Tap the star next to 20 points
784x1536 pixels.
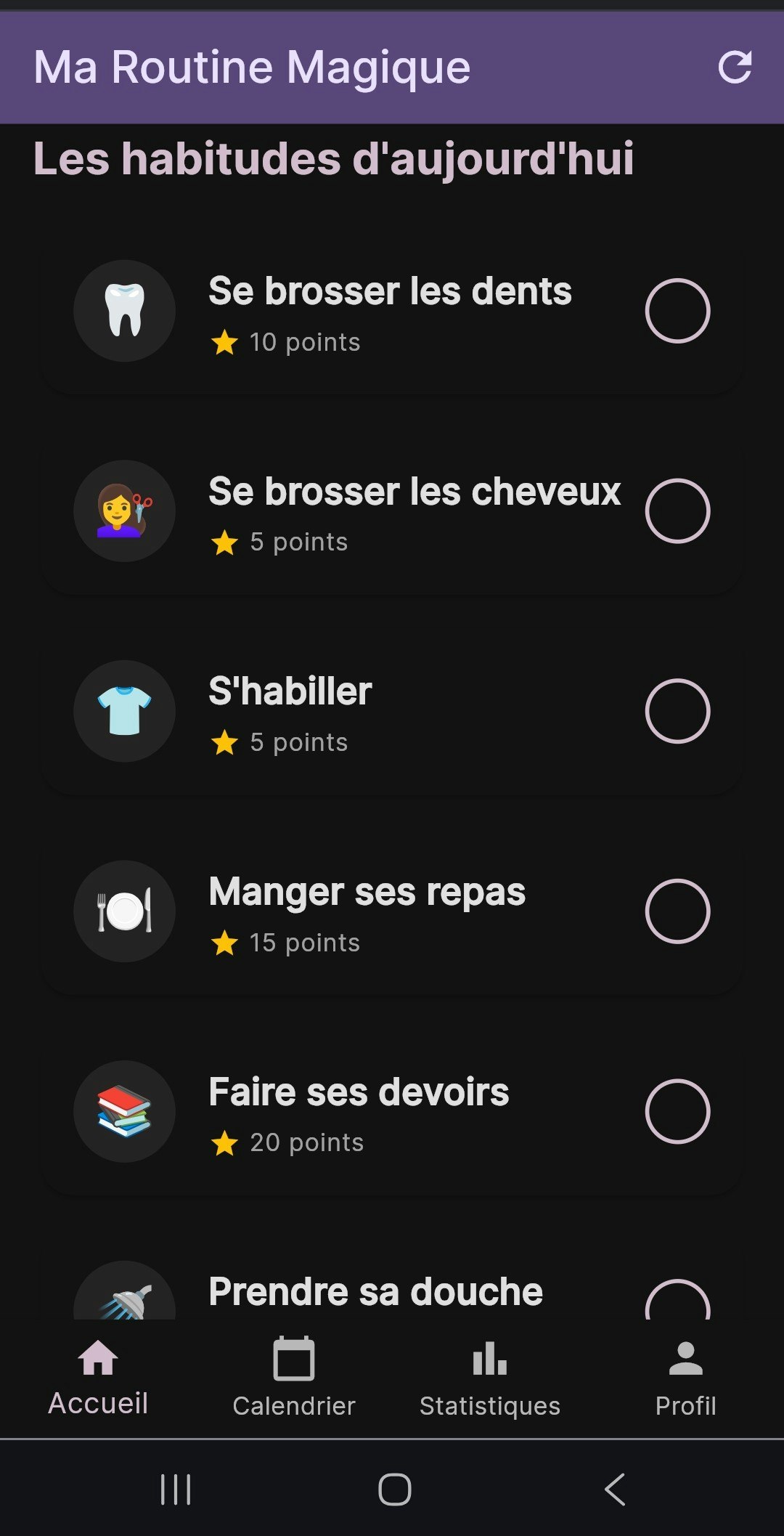click(225, 1142)
